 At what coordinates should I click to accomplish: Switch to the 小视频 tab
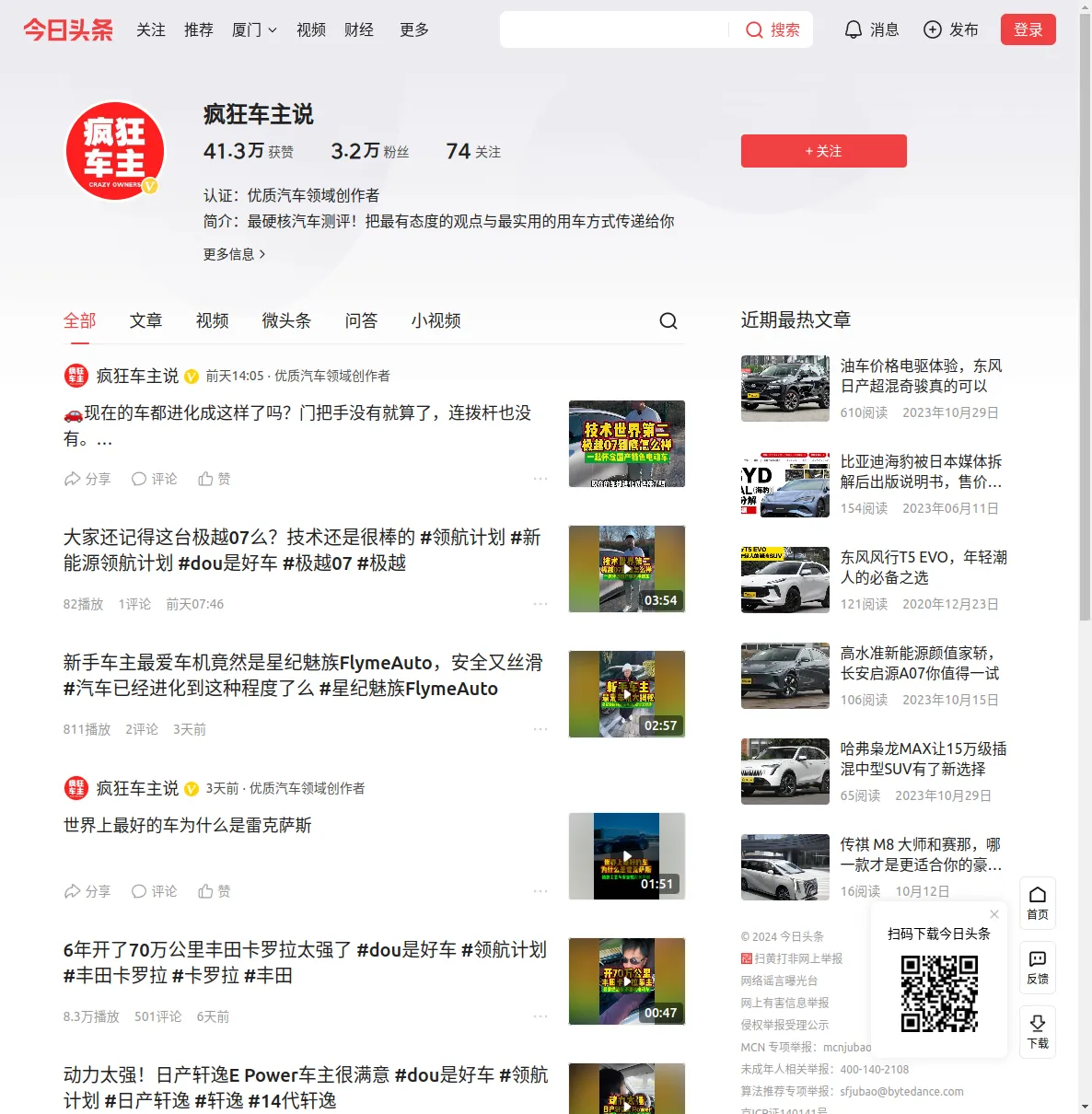pos(436,320)
